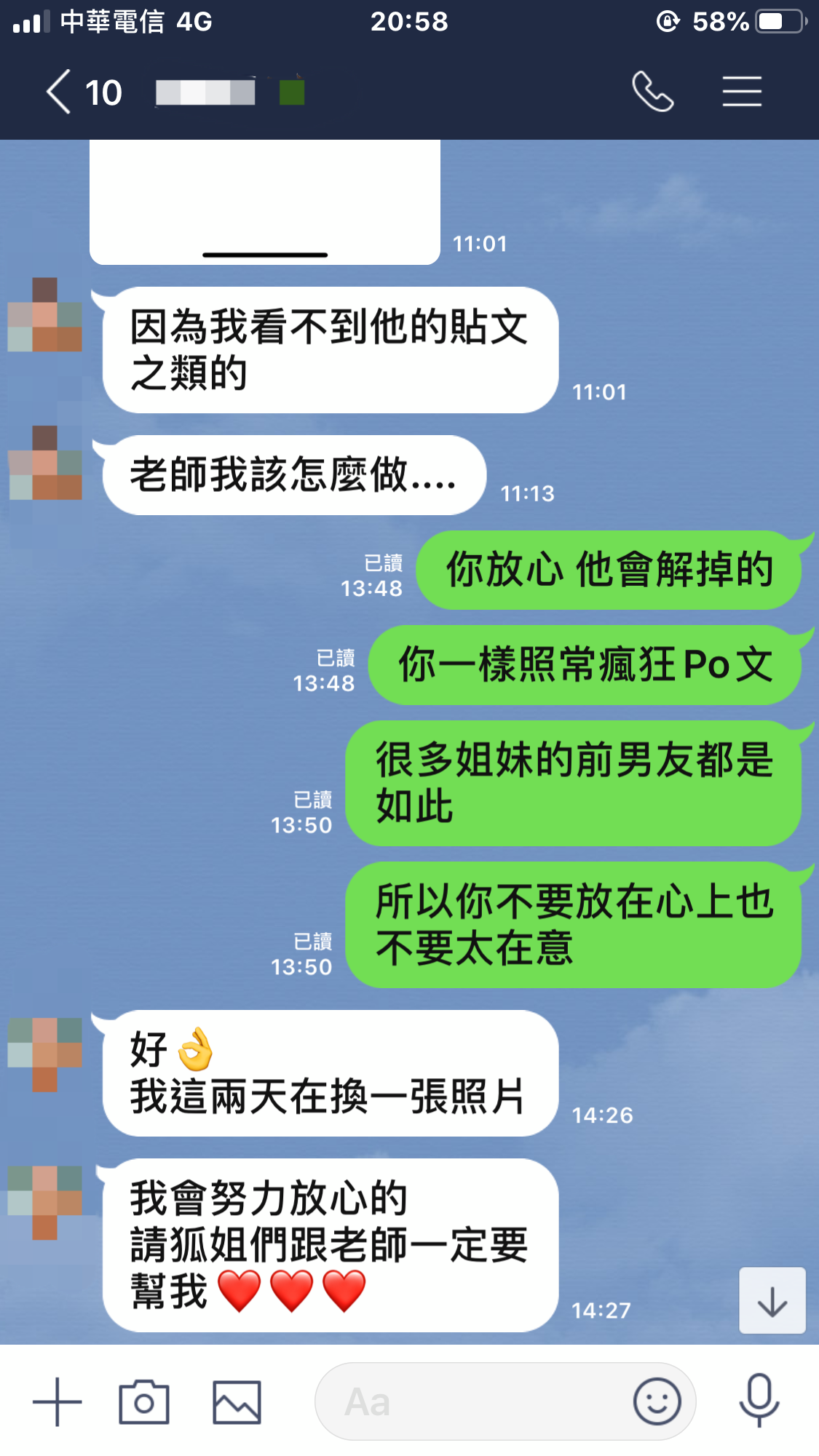The height and width of the screenshot is (1456, 819).
Task: Open the image message sent at 11:01
Action: pyautogui.click(x=265, y=202)
